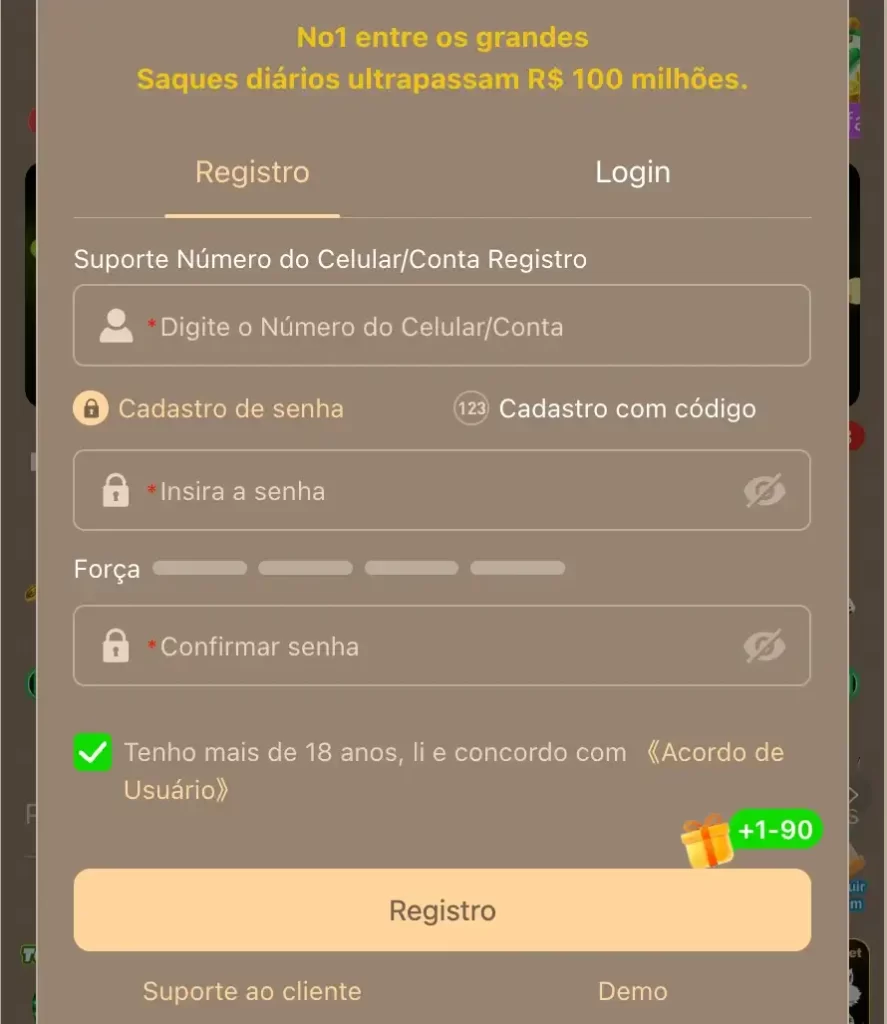Switch to the Login tab
Screen dimensions: 887x1024
tap(632, 172)
